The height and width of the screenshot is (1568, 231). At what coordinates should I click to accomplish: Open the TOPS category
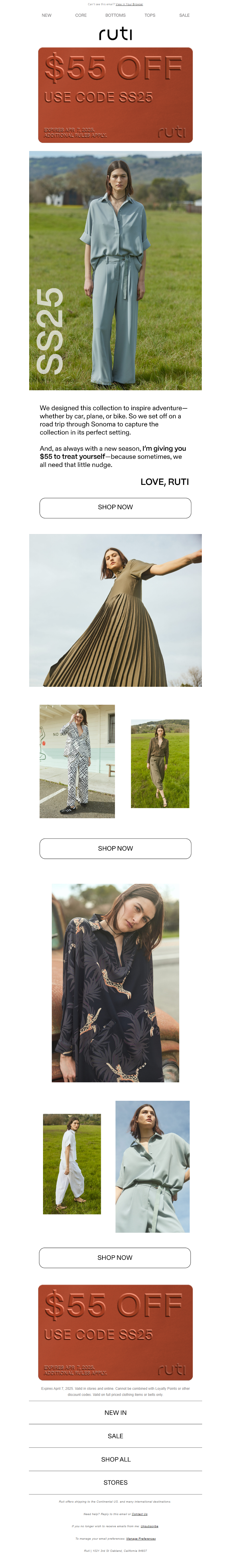pos(150,15)
